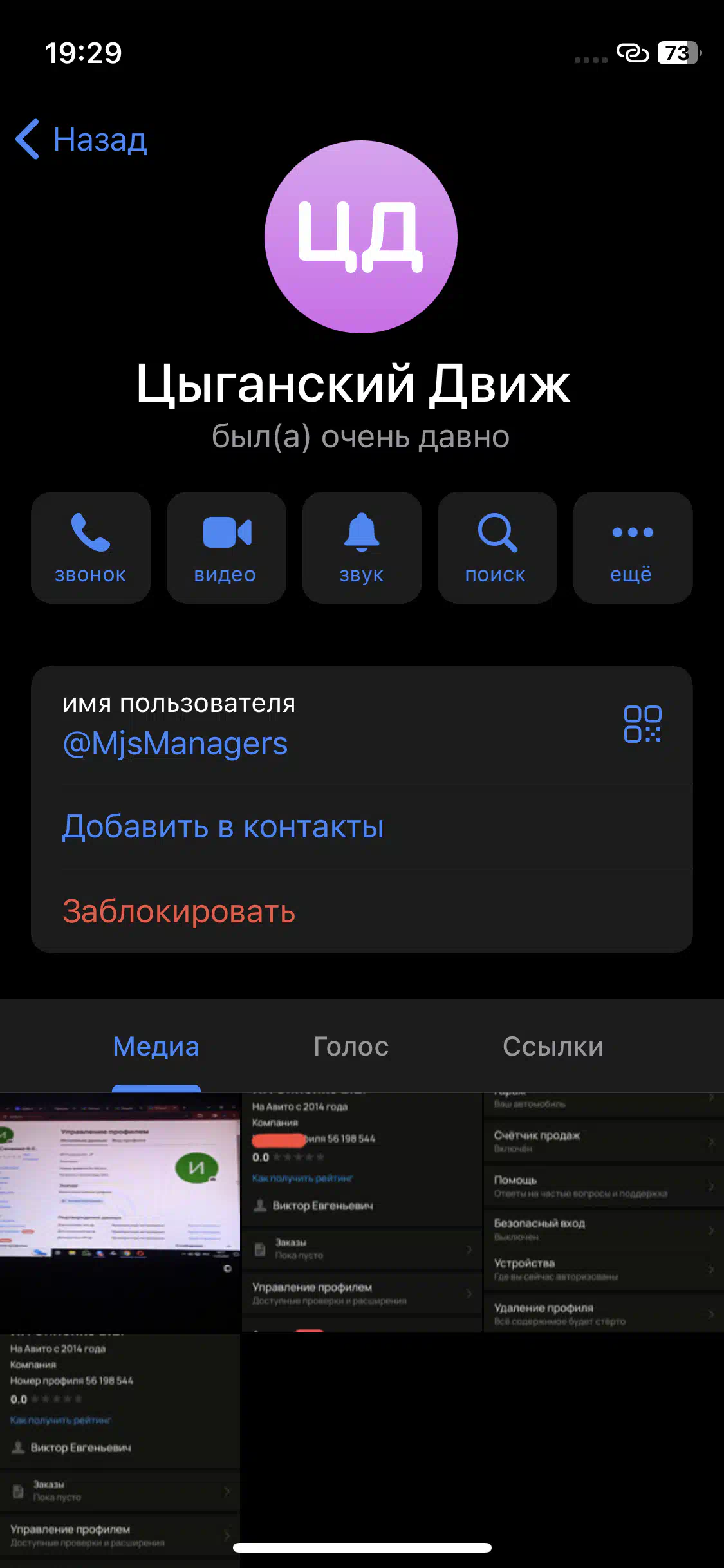Viewport: 724px width, 1568px height.
Task: Select the Медиа tab
Action: pos(156,1047)
